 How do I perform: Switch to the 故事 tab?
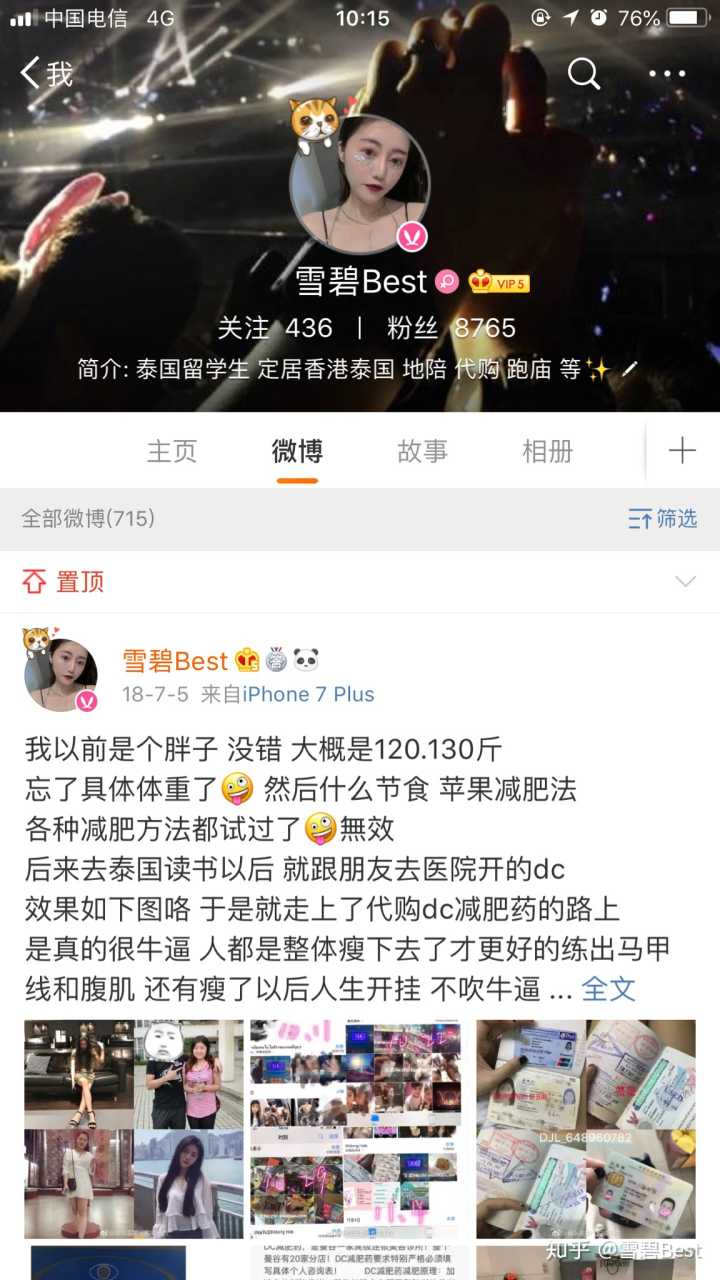422,451
